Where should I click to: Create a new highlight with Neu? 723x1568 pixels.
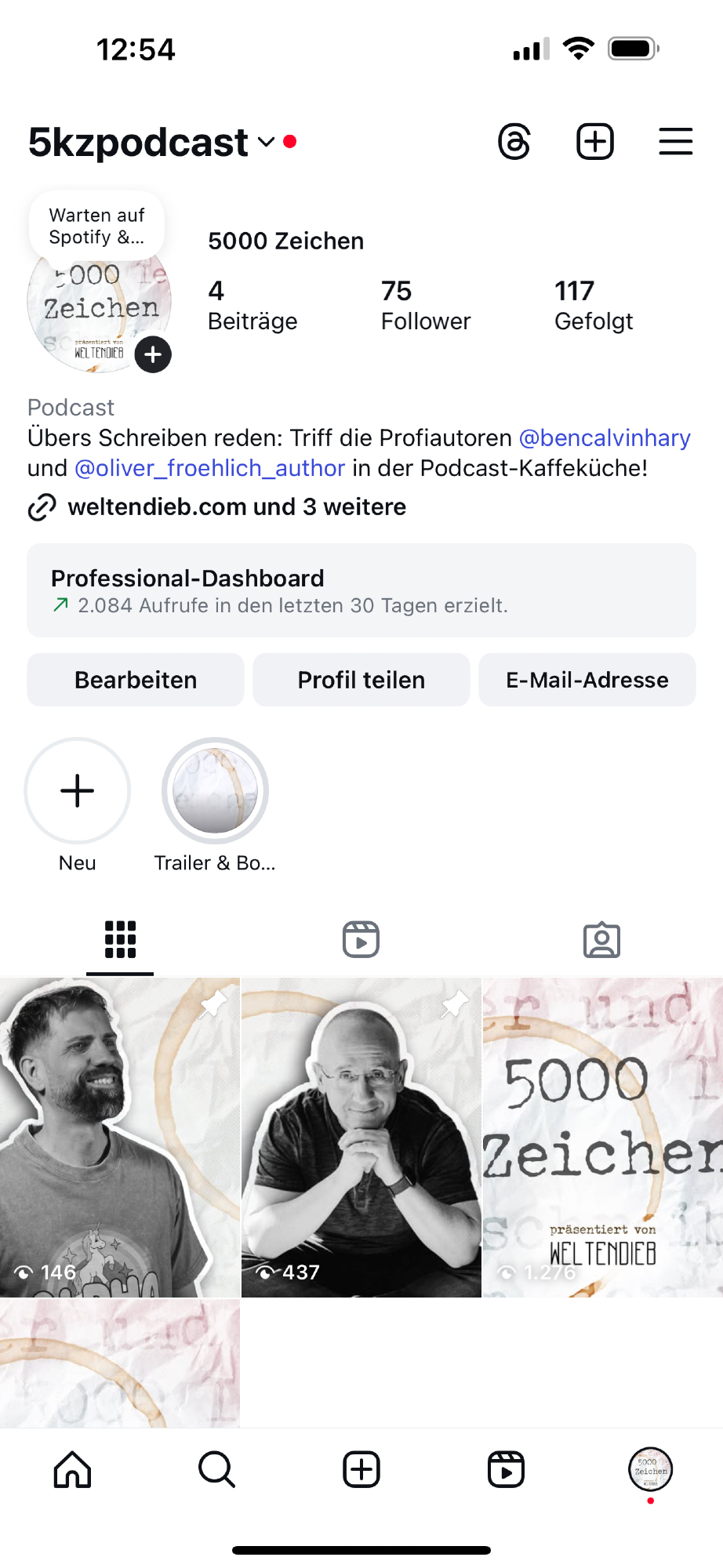77,791
